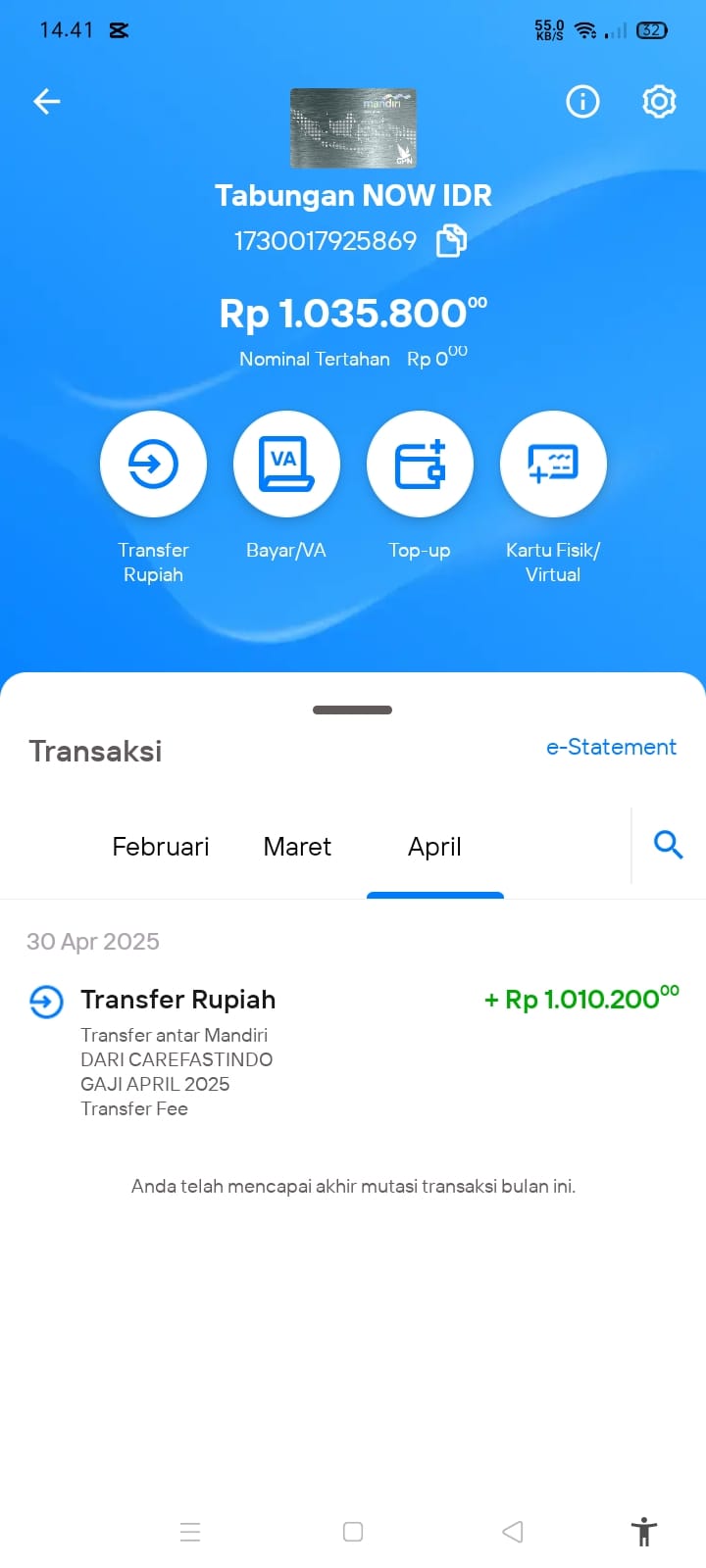Search transactions with the magnifier icon

pyautogui.click(x=668, y=845)
